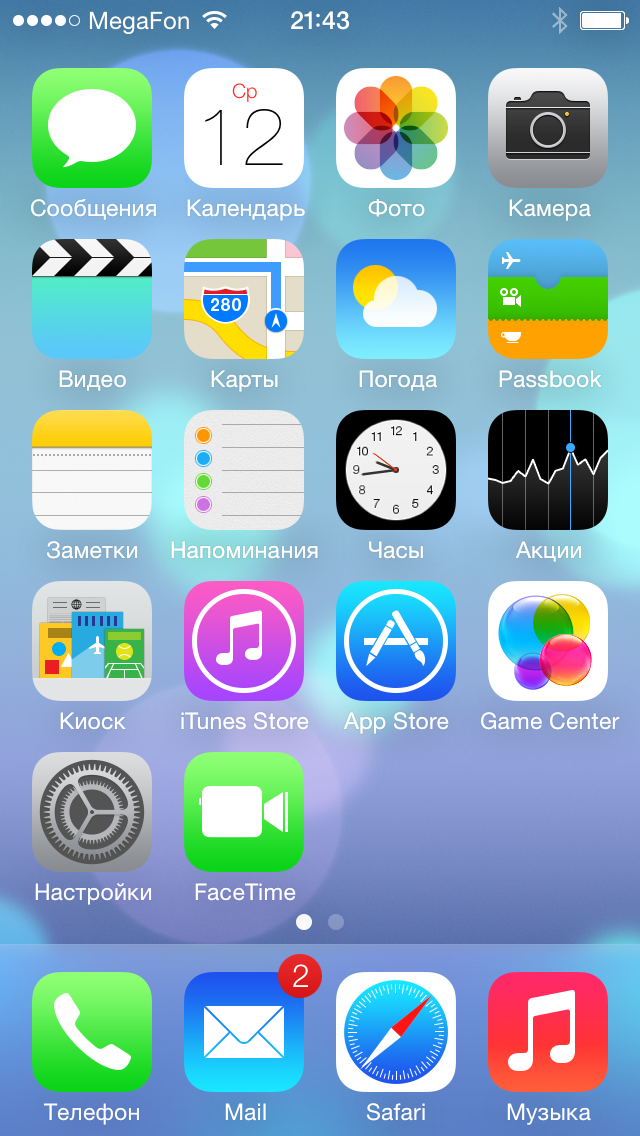Viewport: 640px width, 1136px height.
Task: Open Mail with 2 unread messages
Action: 244,1032
